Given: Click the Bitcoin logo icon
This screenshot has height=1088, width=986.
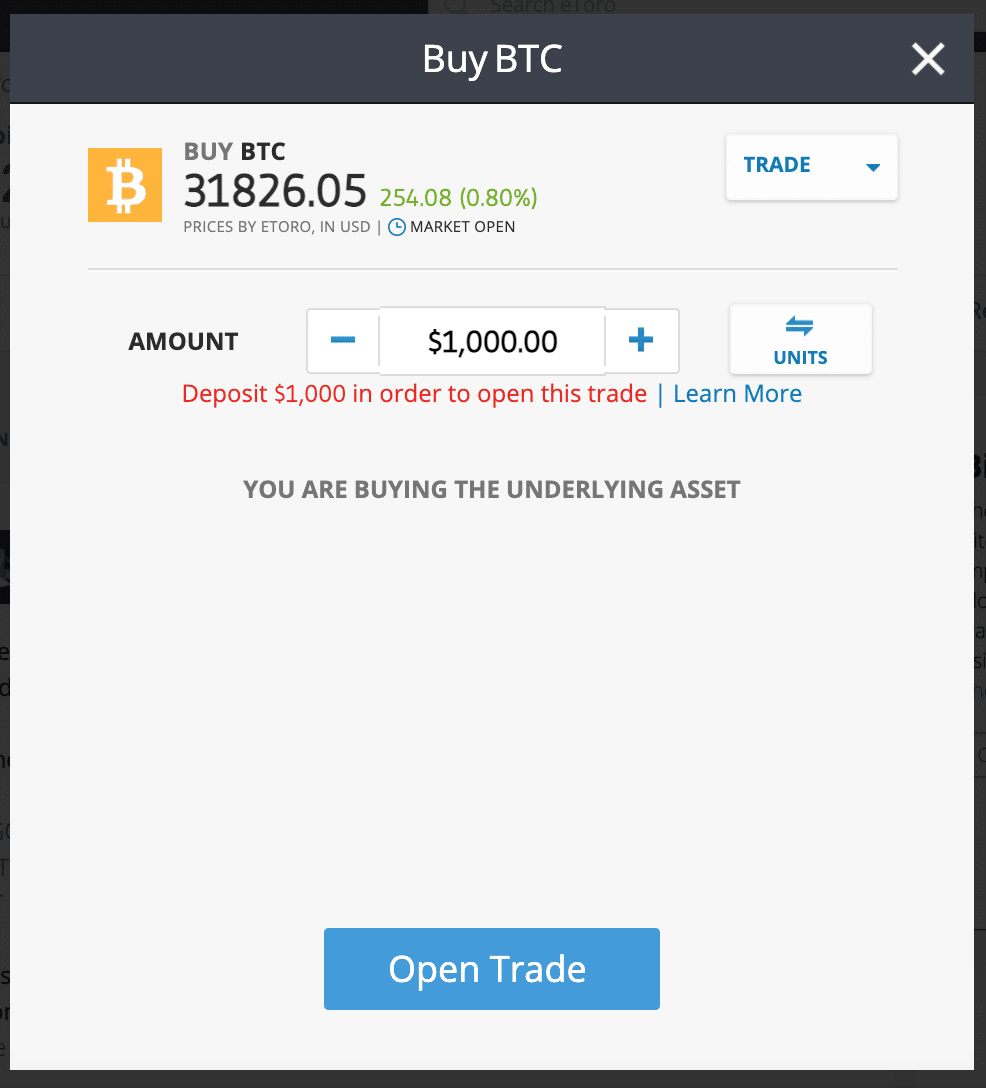Looking at the screenshot, I should click(124, 185).
